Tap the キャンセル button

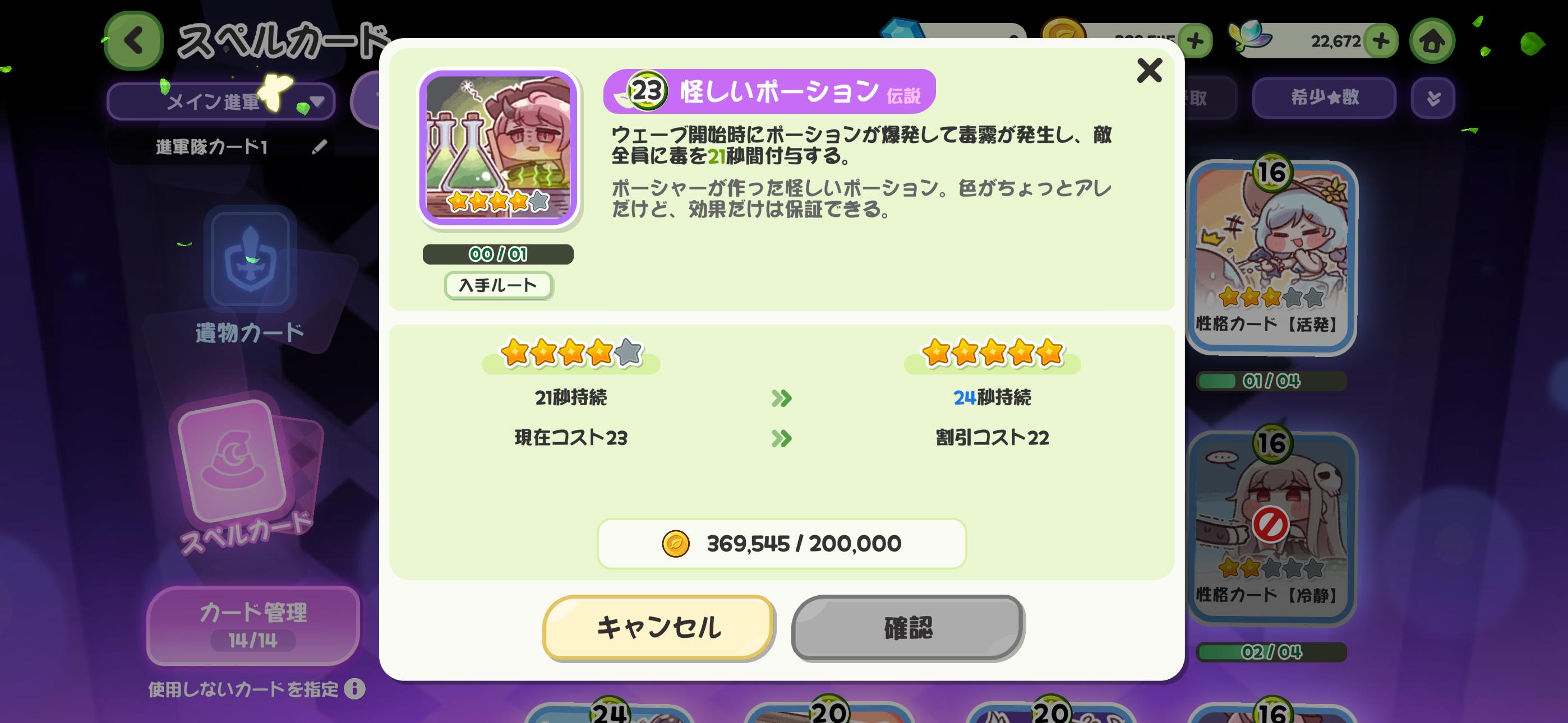click(658, 628)
